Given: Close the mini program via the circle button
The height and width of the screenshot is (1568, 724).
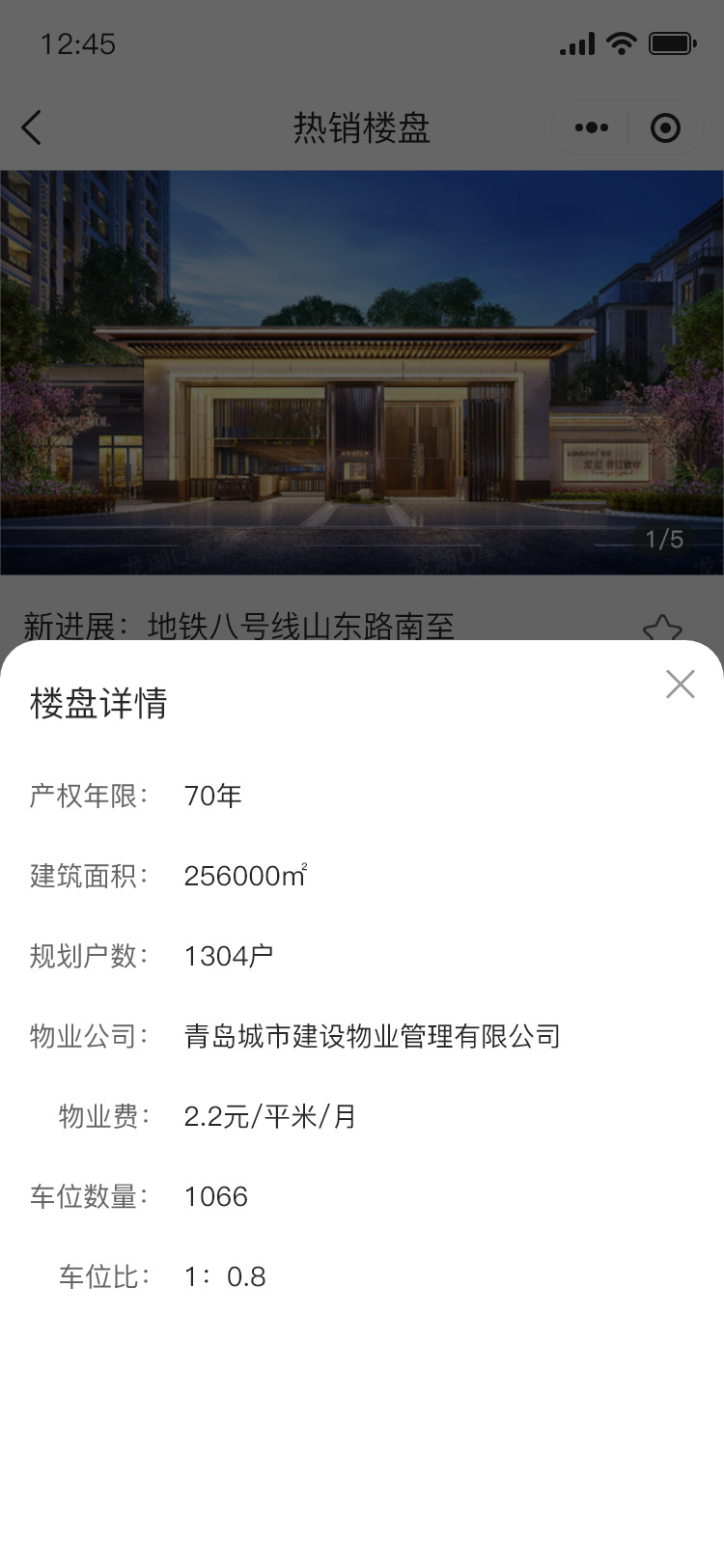Looking at the screenshot, I should [665, 127].
